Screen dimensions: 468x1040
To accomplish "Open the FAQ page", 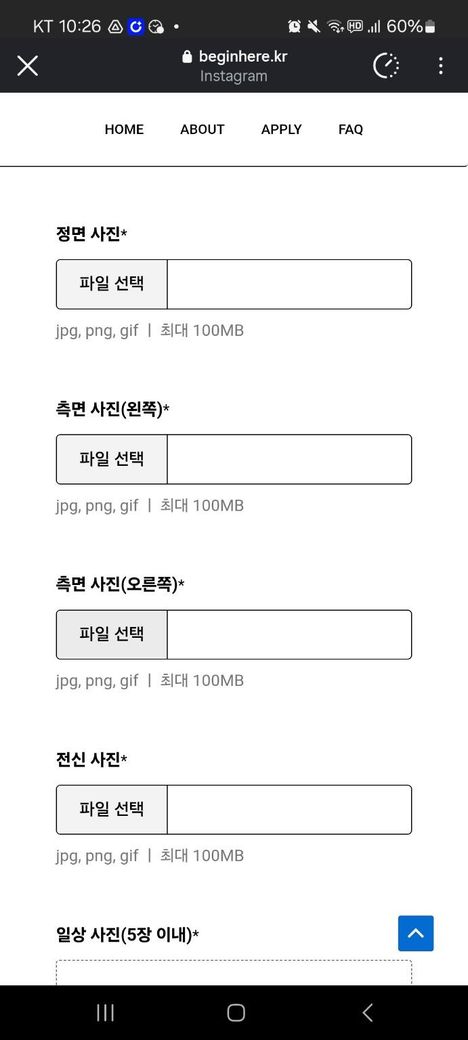I will tap(351, 129).
